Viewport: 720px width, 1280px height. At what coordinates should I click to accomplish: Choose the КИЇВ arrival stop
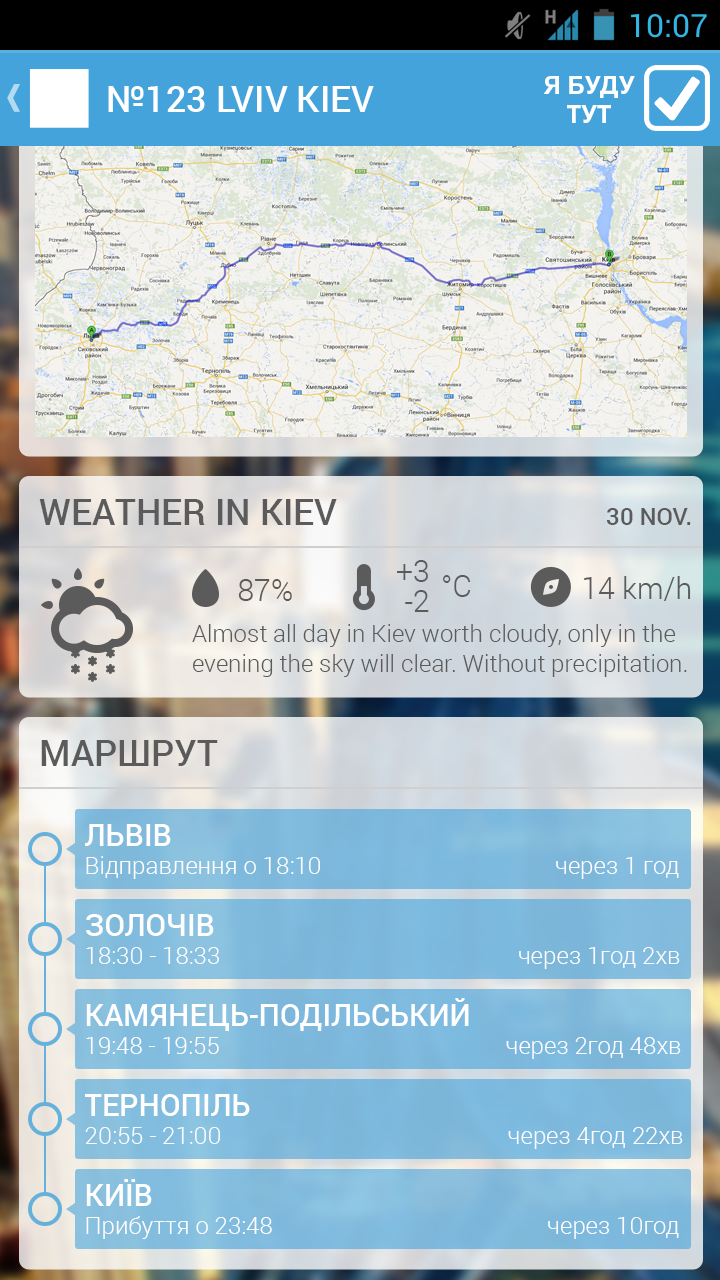(382, 1209)
